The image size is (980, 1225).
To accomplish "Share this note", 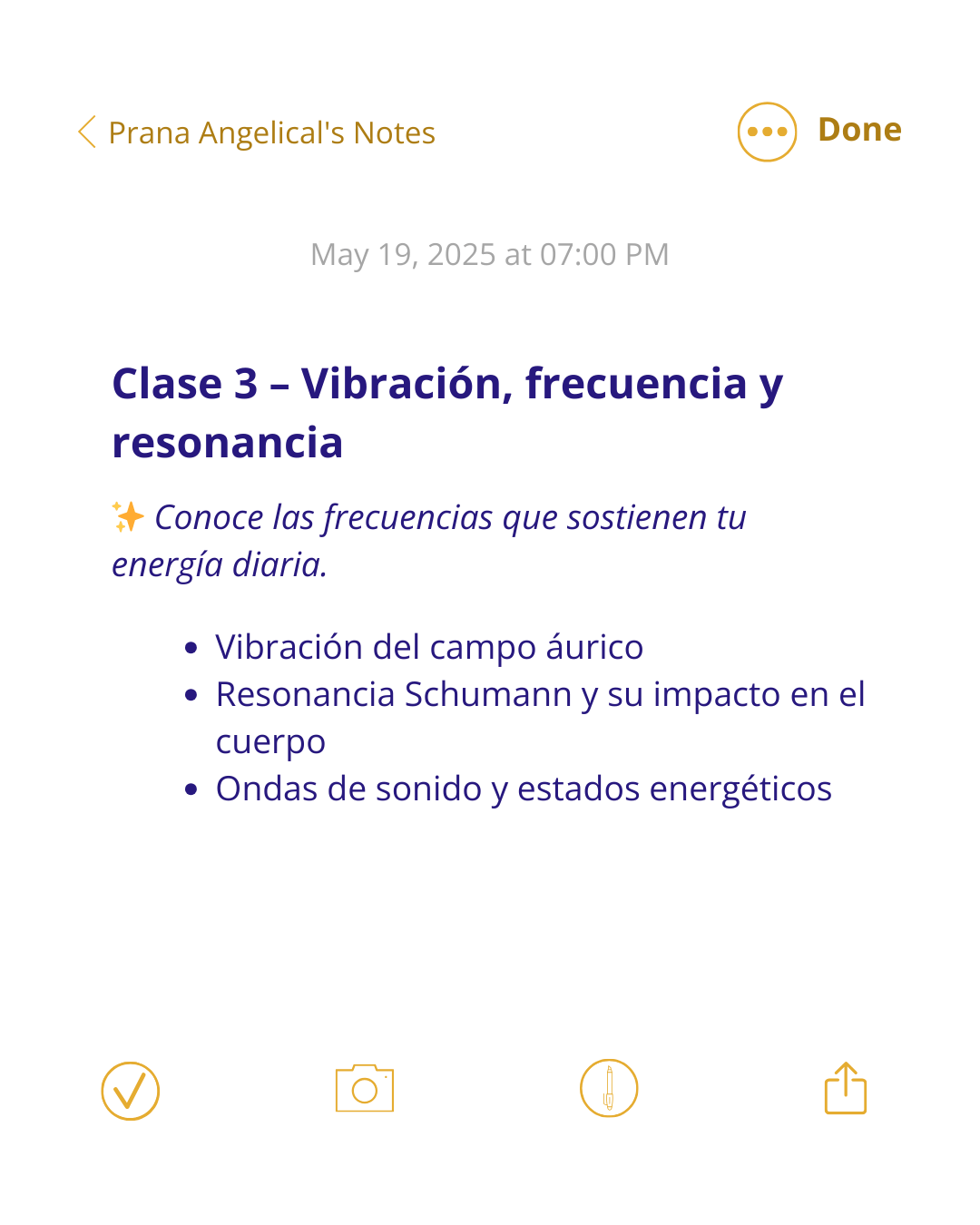I will pyautogui.click(x=845, y=1088).
